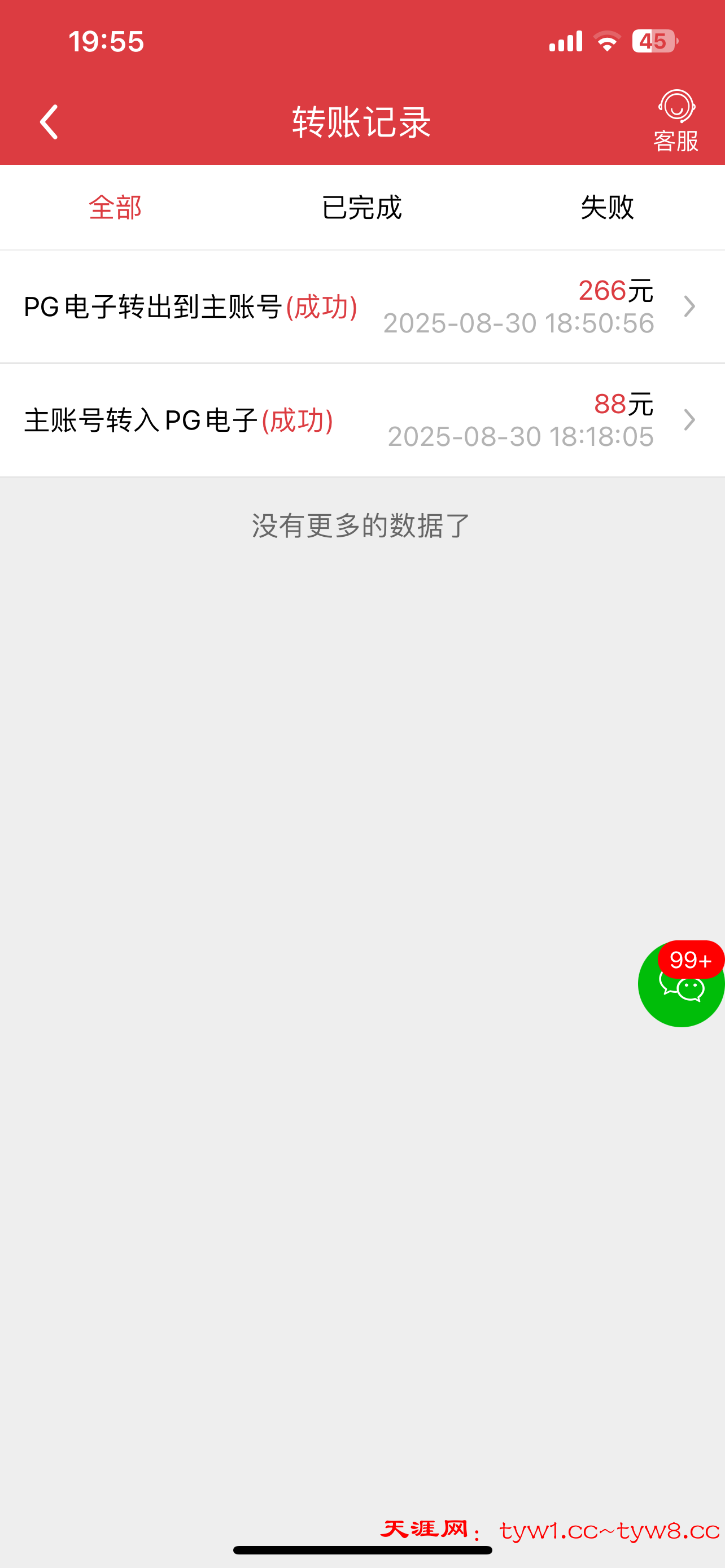The height and width of the screenshot is (1568, 725).
Task: Switch to the 已完成 tab
Action: [361, 208]
